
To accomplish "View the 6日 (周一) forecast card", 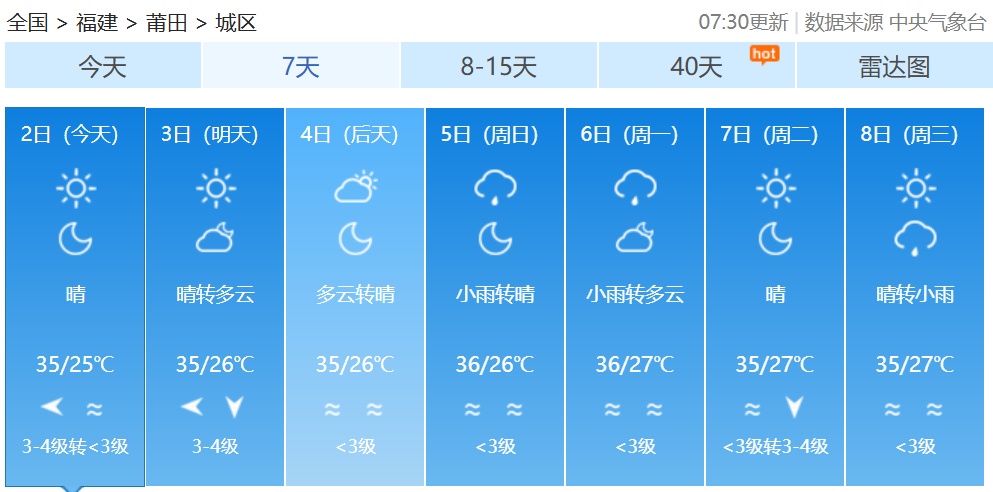I will point(635,295).
